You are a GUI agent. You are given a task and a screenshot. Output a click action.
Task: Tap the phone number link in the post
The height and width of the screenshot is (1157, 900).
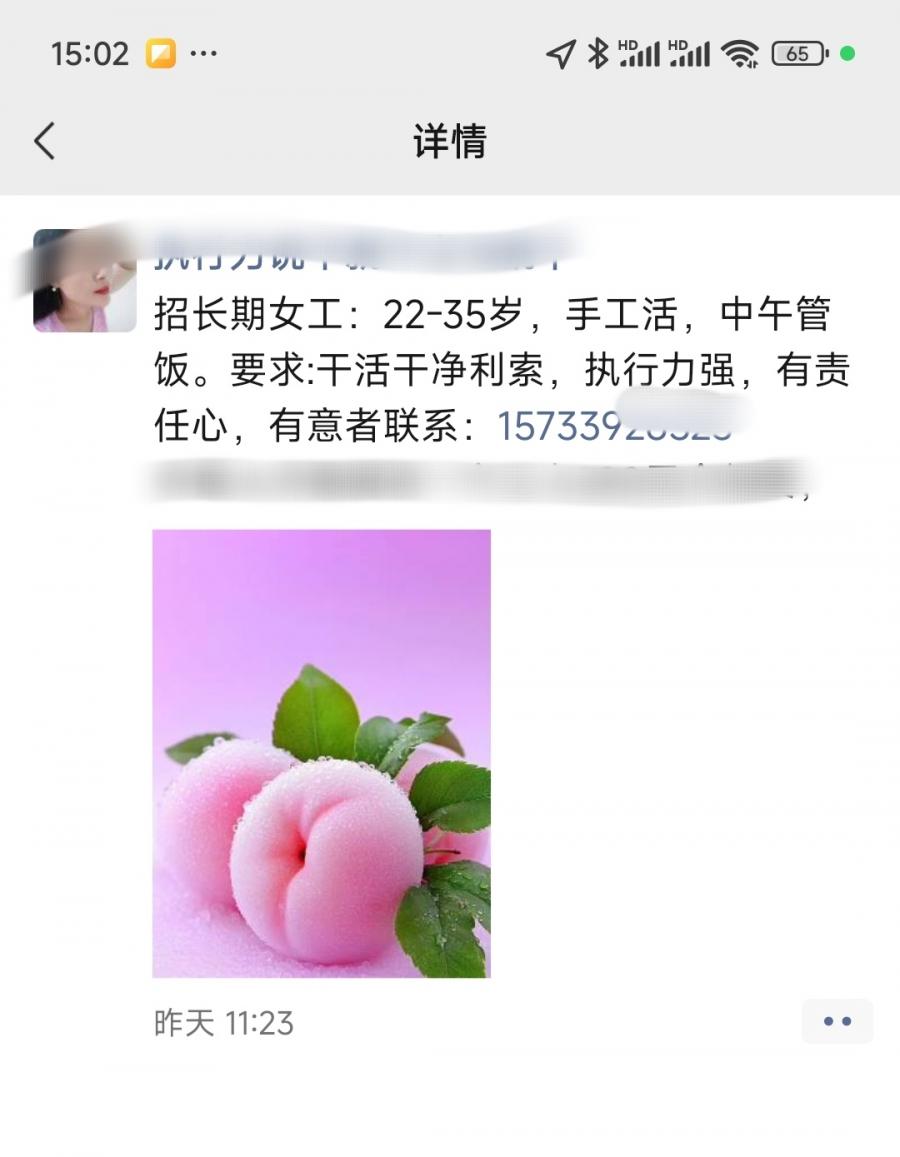click(x=614, y=427)
